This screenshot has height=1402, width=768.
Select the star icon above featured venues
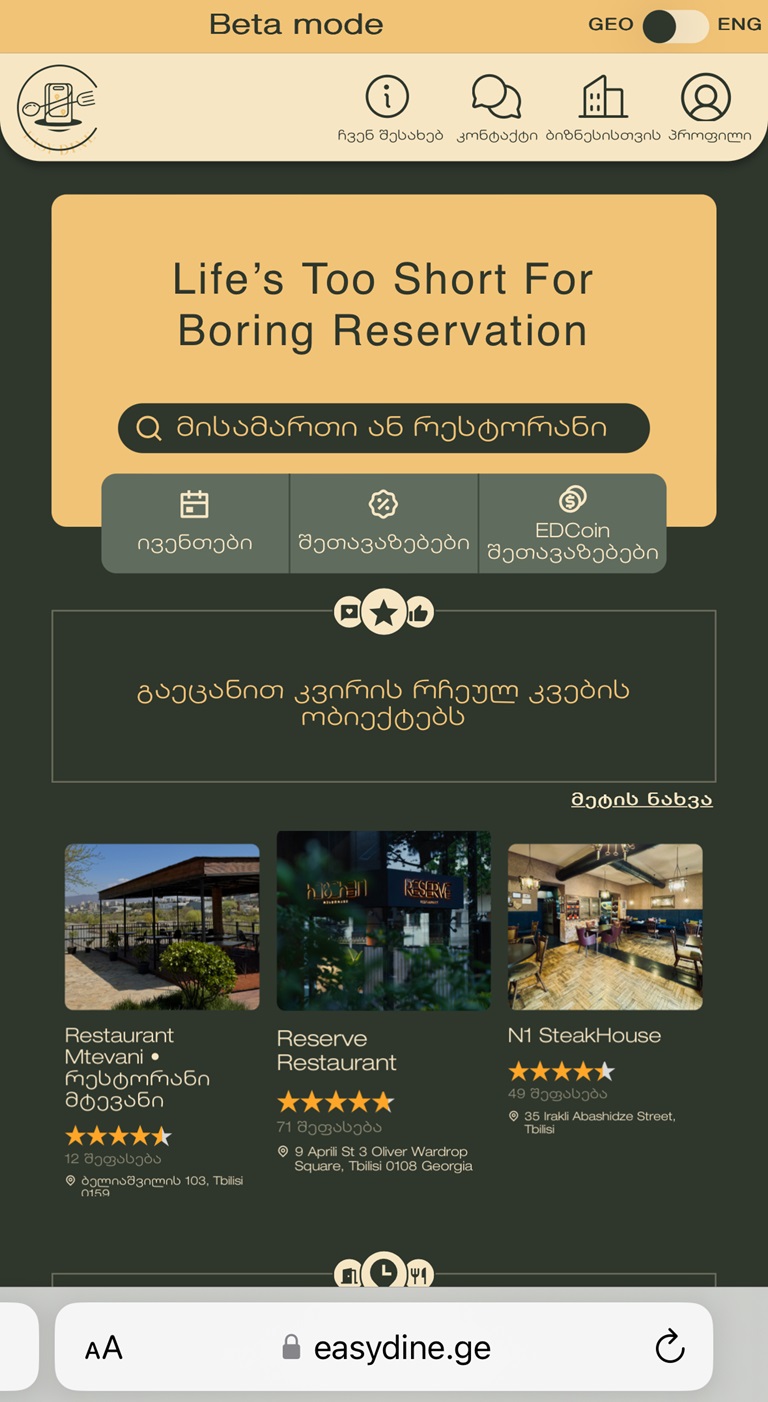(384, 613)
